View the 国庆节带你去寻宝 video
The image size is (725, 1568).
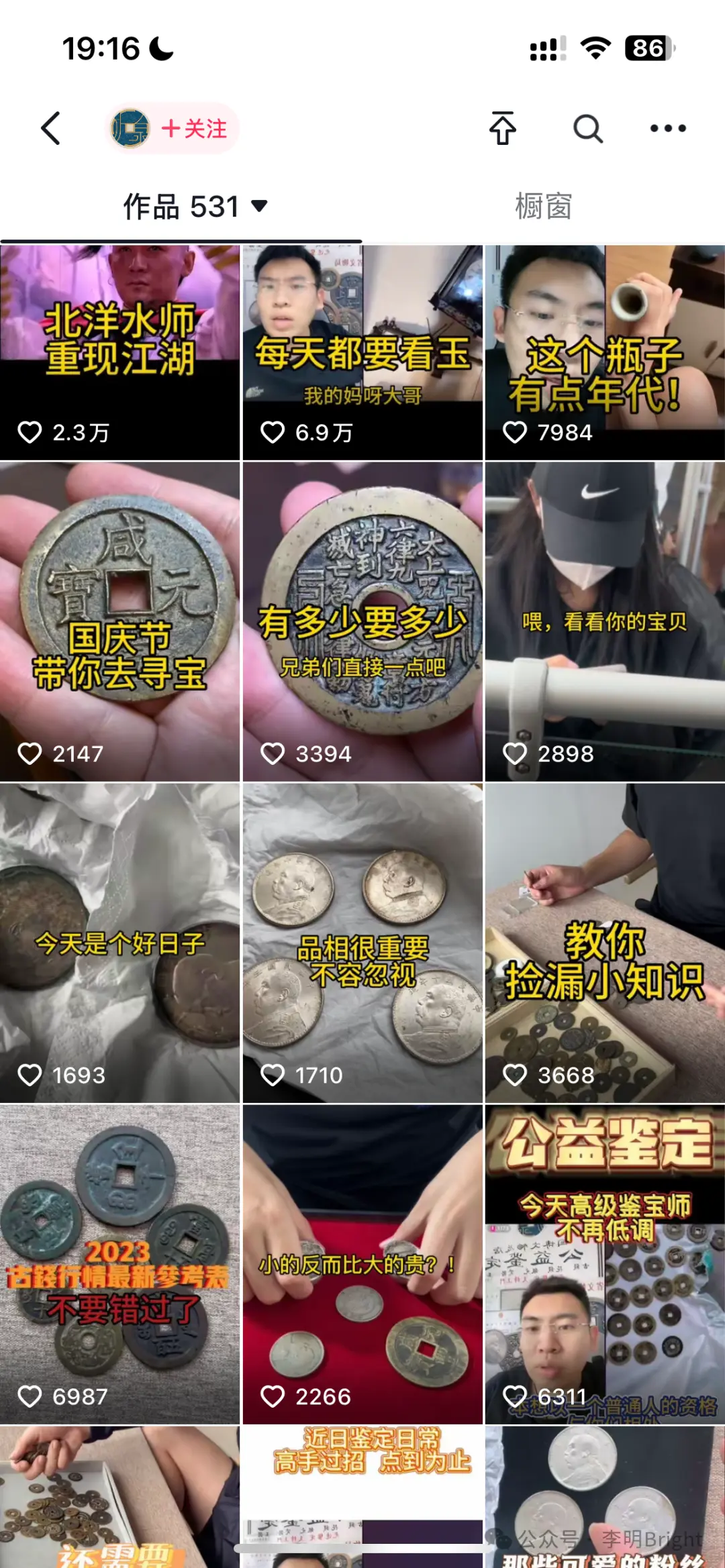[x=119, y=621]
